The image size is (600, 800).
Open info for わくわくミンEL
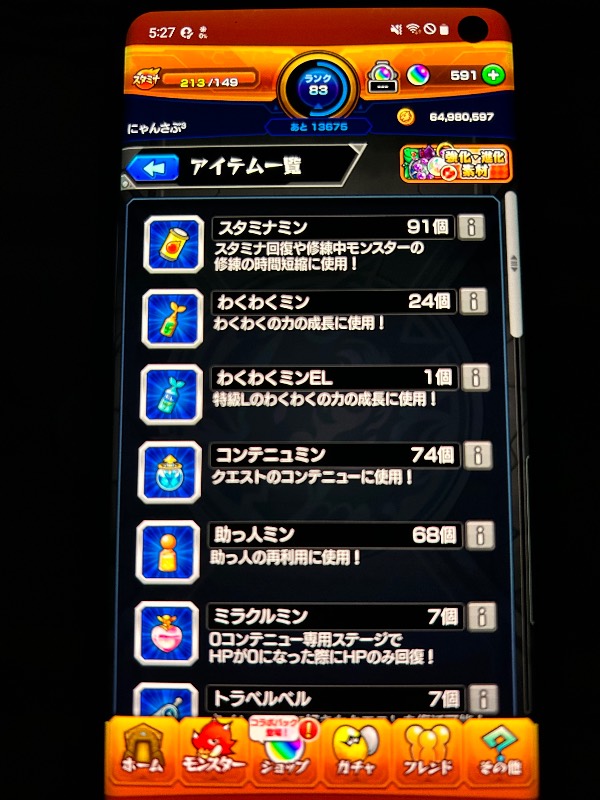point(475,378)
